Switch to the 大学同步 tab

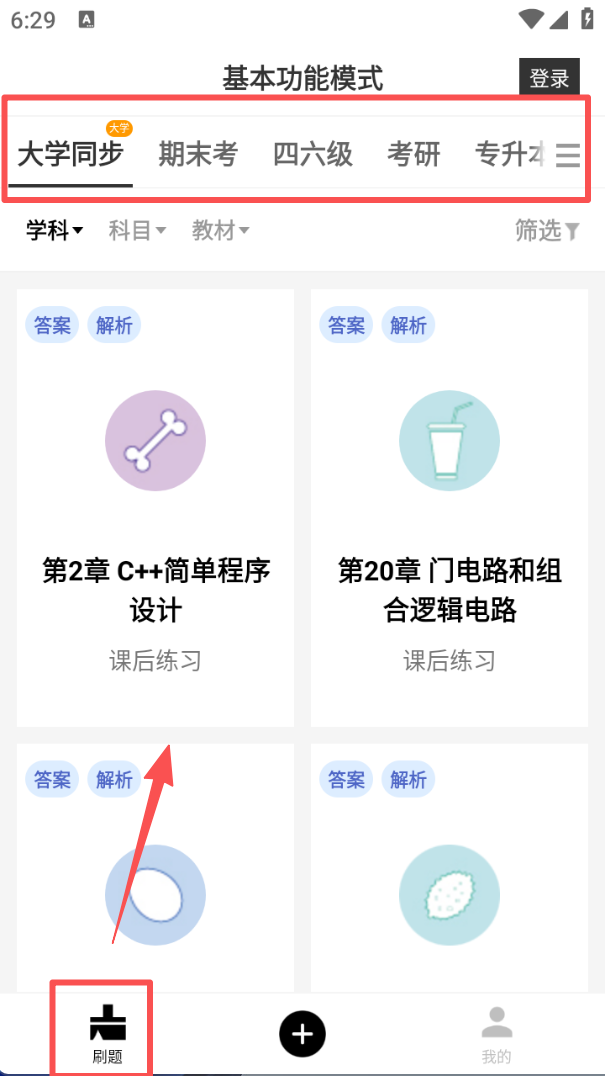(70, 155)
